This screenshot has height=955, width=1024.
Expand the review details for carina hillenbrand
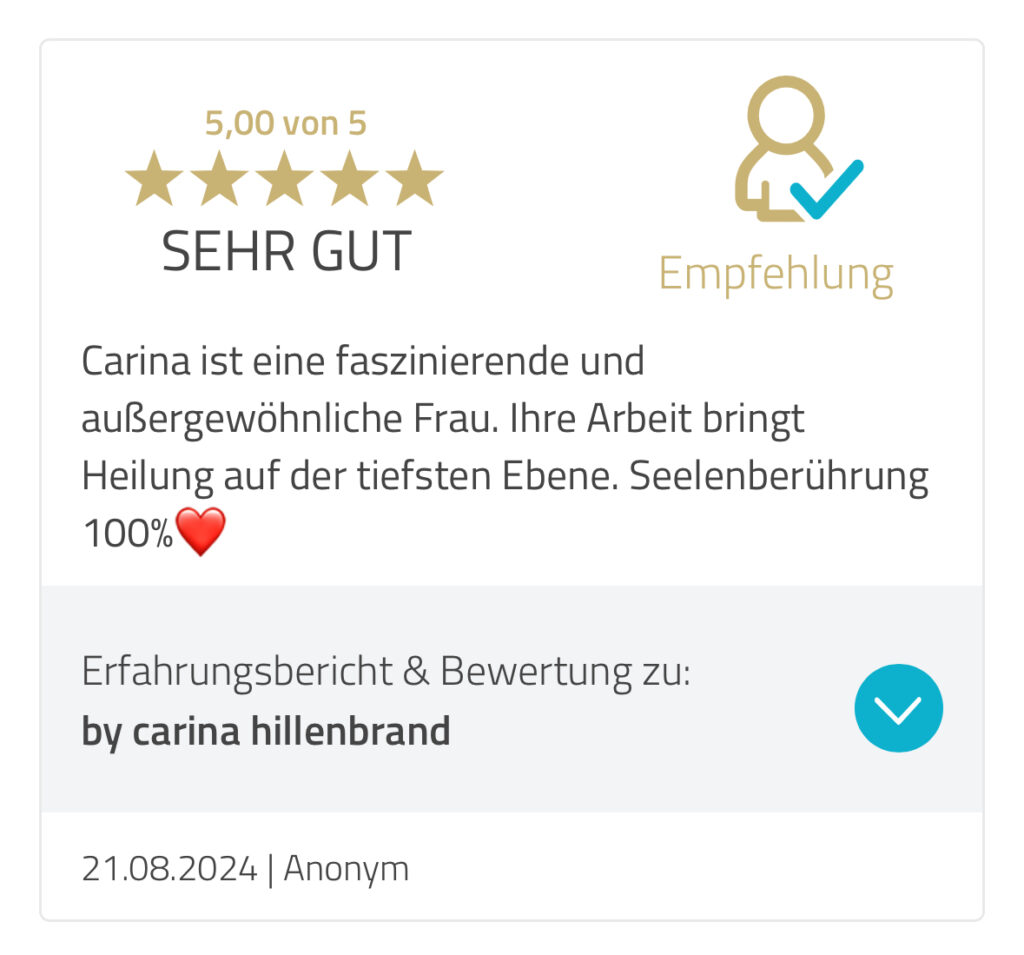898,708
